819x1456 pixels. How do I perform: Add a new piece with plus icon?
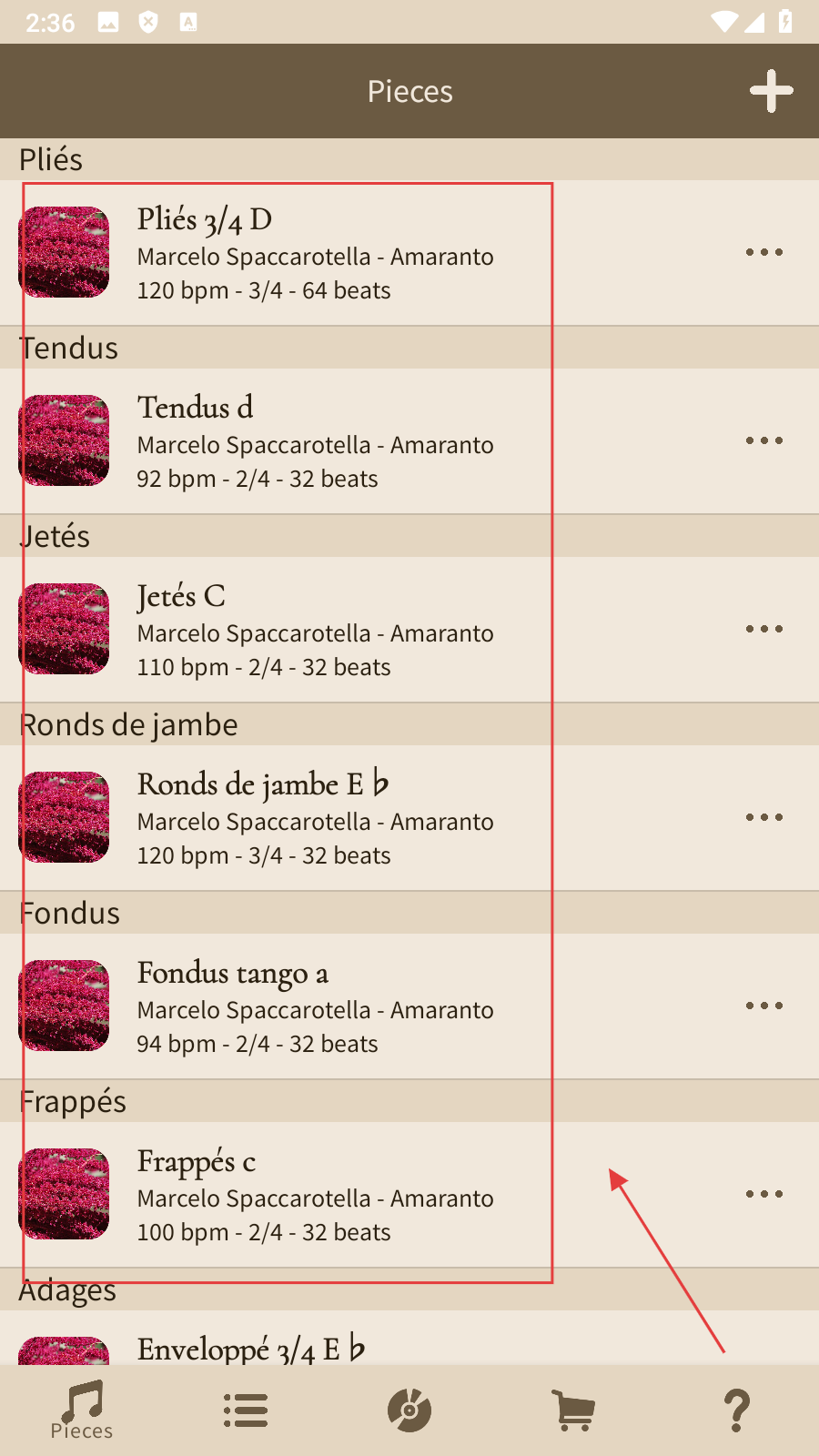[771, 91]
